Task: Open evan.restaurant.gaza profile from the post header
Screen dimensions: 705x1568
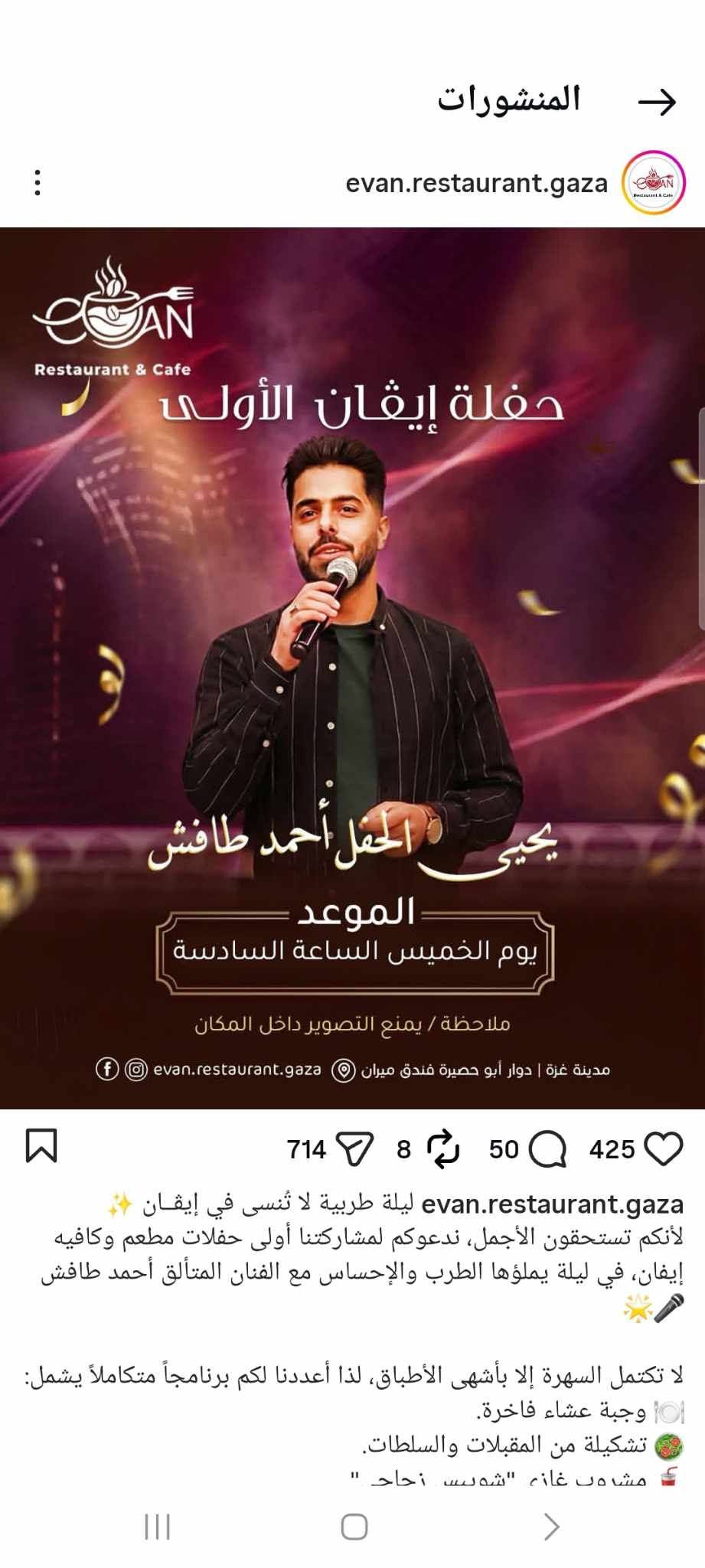Action: click(x=477, y=184)
